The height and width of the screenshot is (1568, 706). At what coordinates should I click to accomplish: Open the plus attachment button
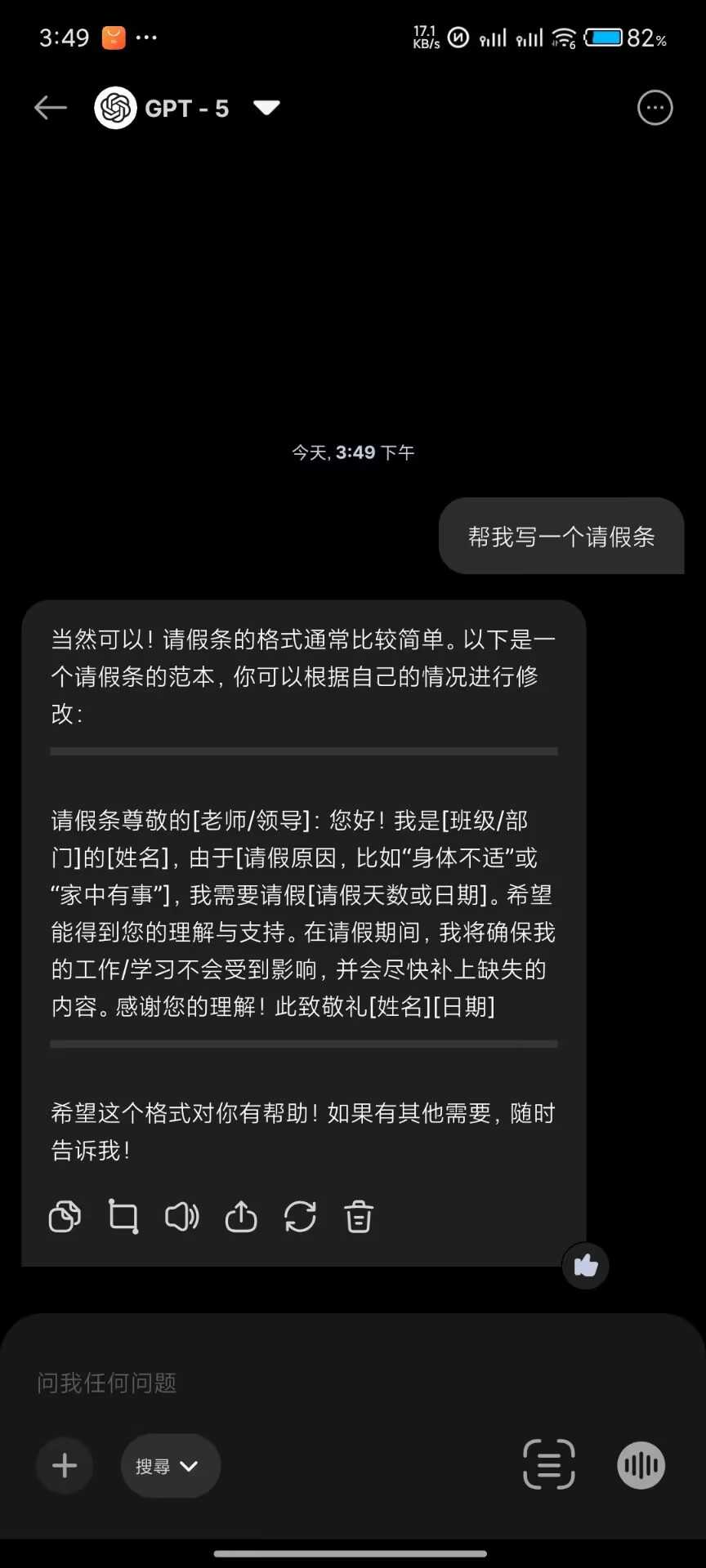click(x=65, y=1466)
